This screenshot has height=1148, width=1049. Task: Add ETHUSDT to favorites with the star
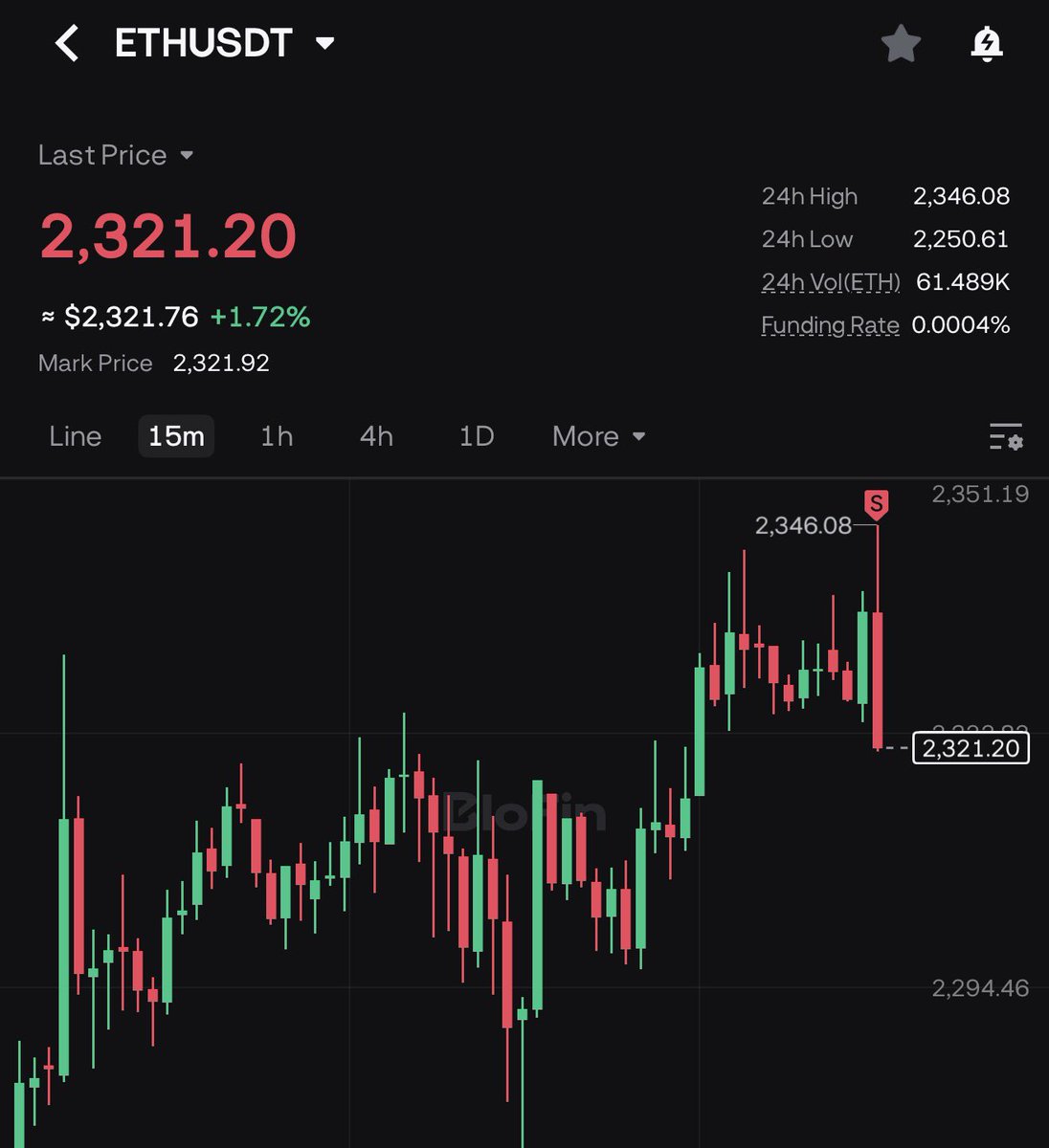tap(901, 44)
